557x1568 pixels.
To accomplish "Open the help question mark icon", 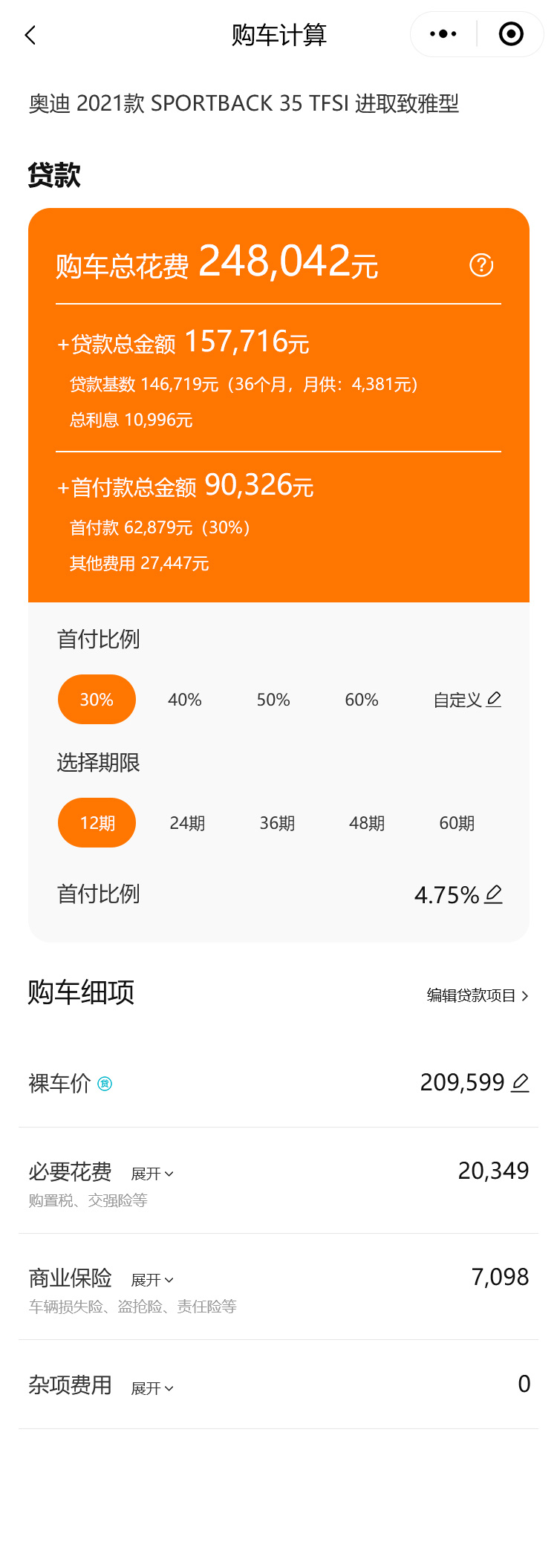I will click(x=481, y=265).
